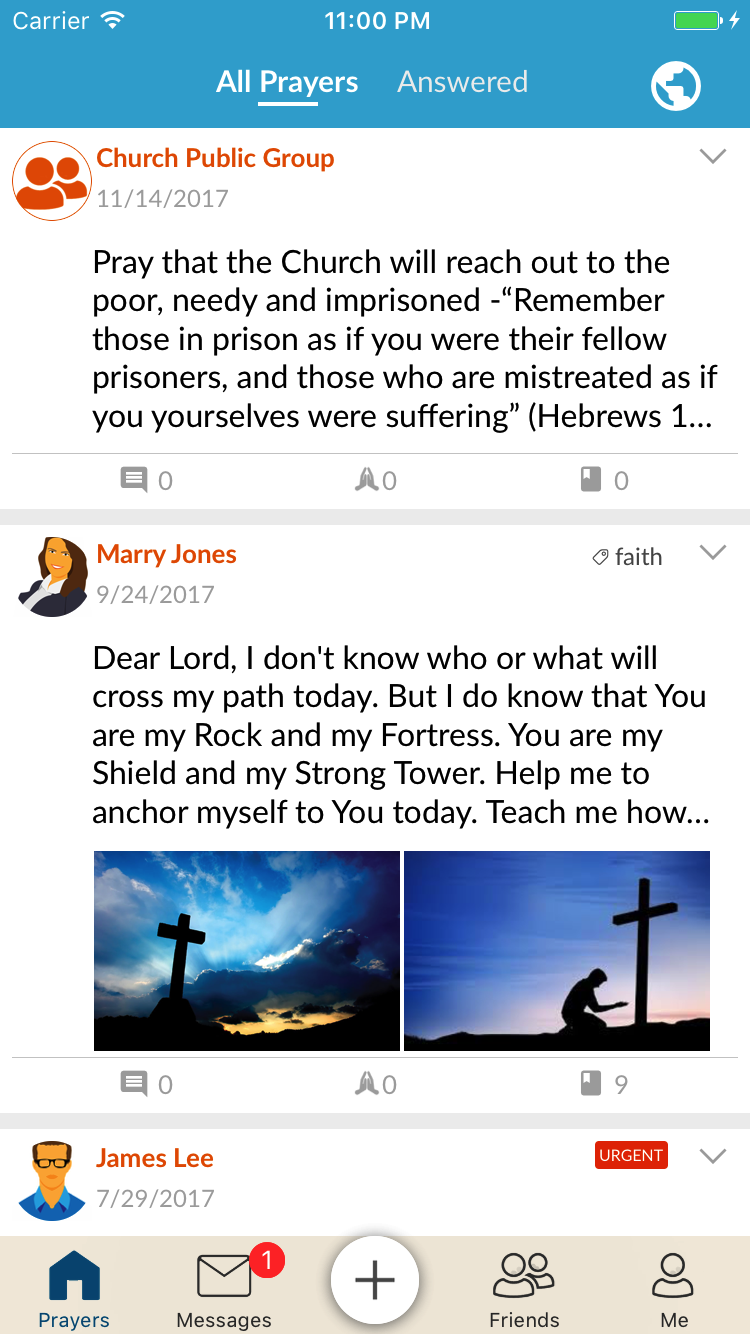Screen dimensions: 750x1334
Task: Bookmark Marry Jones's prayer
Action: coord(604,1084)
